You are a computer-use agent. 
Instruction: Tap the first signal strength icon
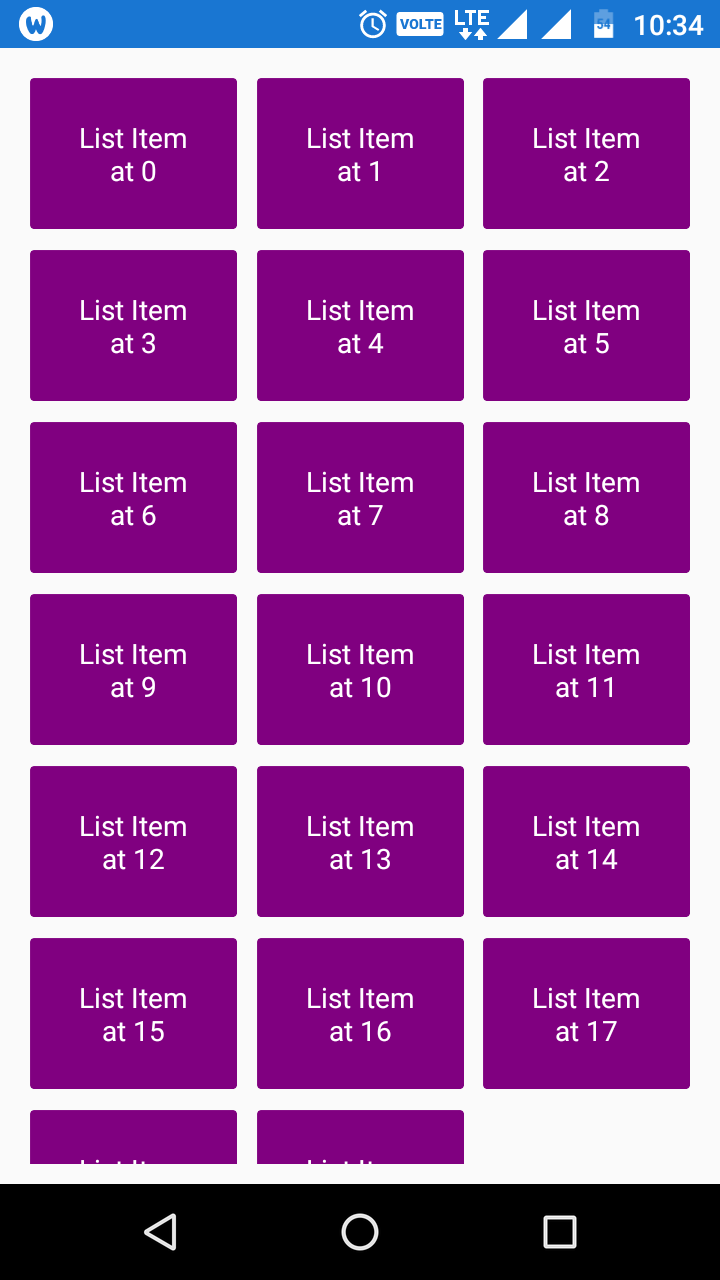coord(512,22)
